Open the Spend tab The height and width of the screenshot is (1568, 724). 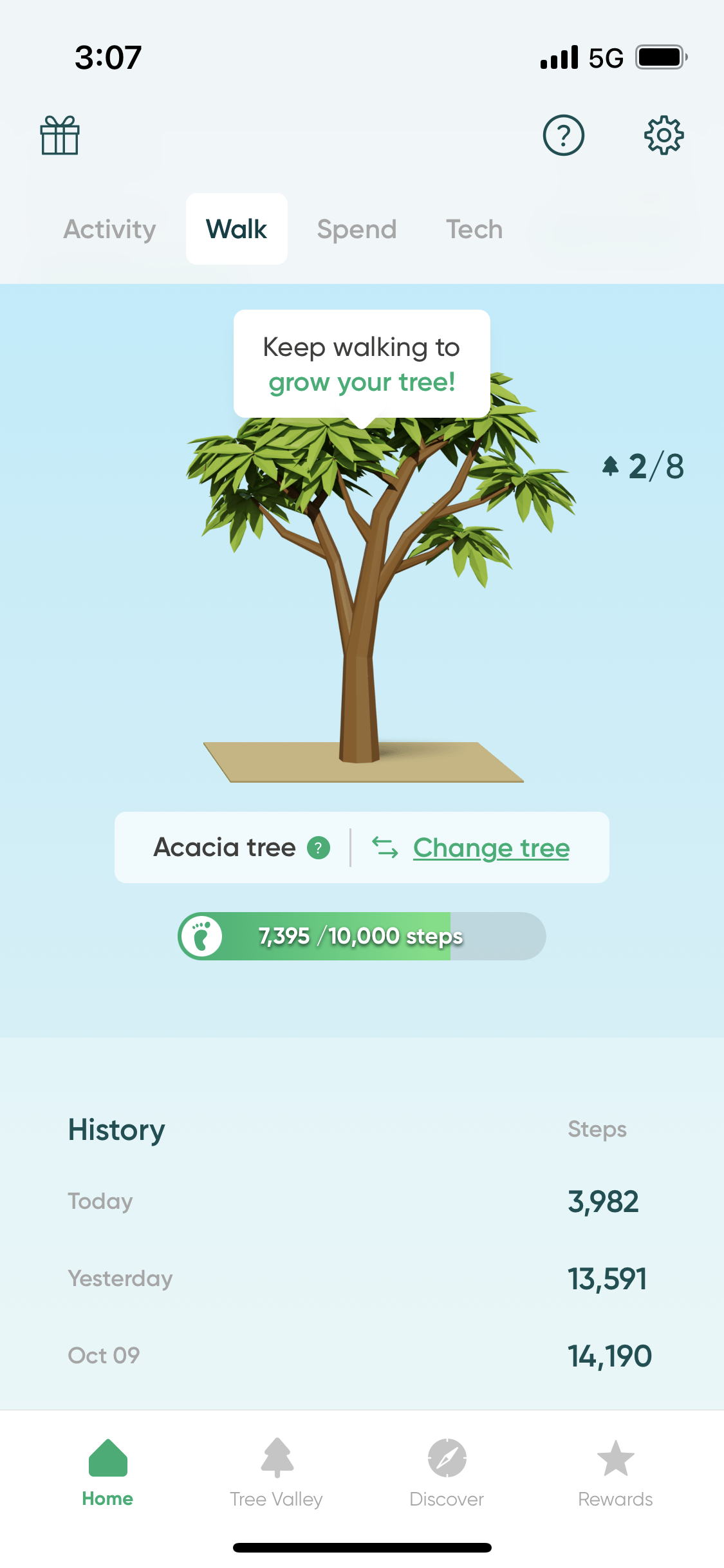[x=357, y=229]
